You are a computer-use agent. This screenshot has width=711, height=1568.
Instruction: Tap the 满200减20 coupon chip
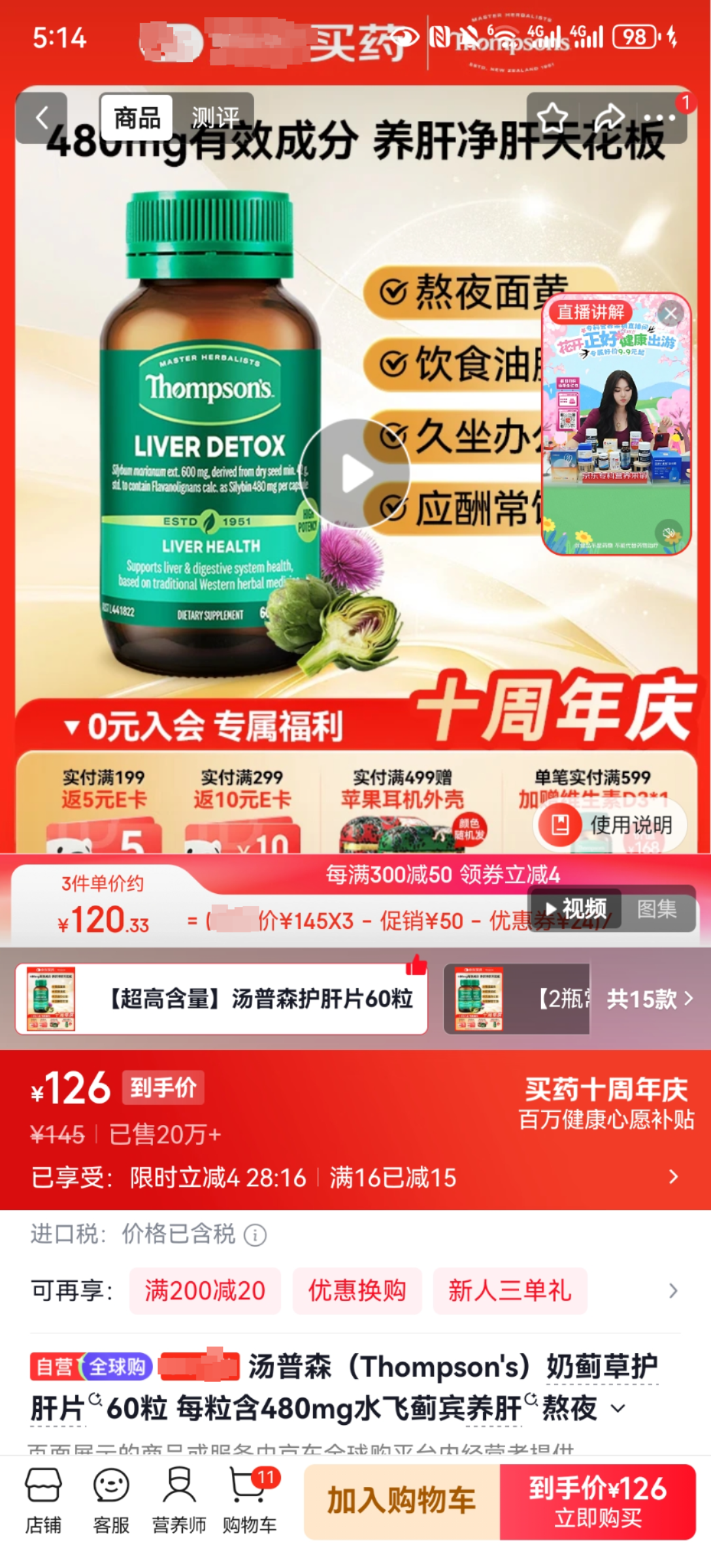pyautogui.click(x=205, y=1290)
